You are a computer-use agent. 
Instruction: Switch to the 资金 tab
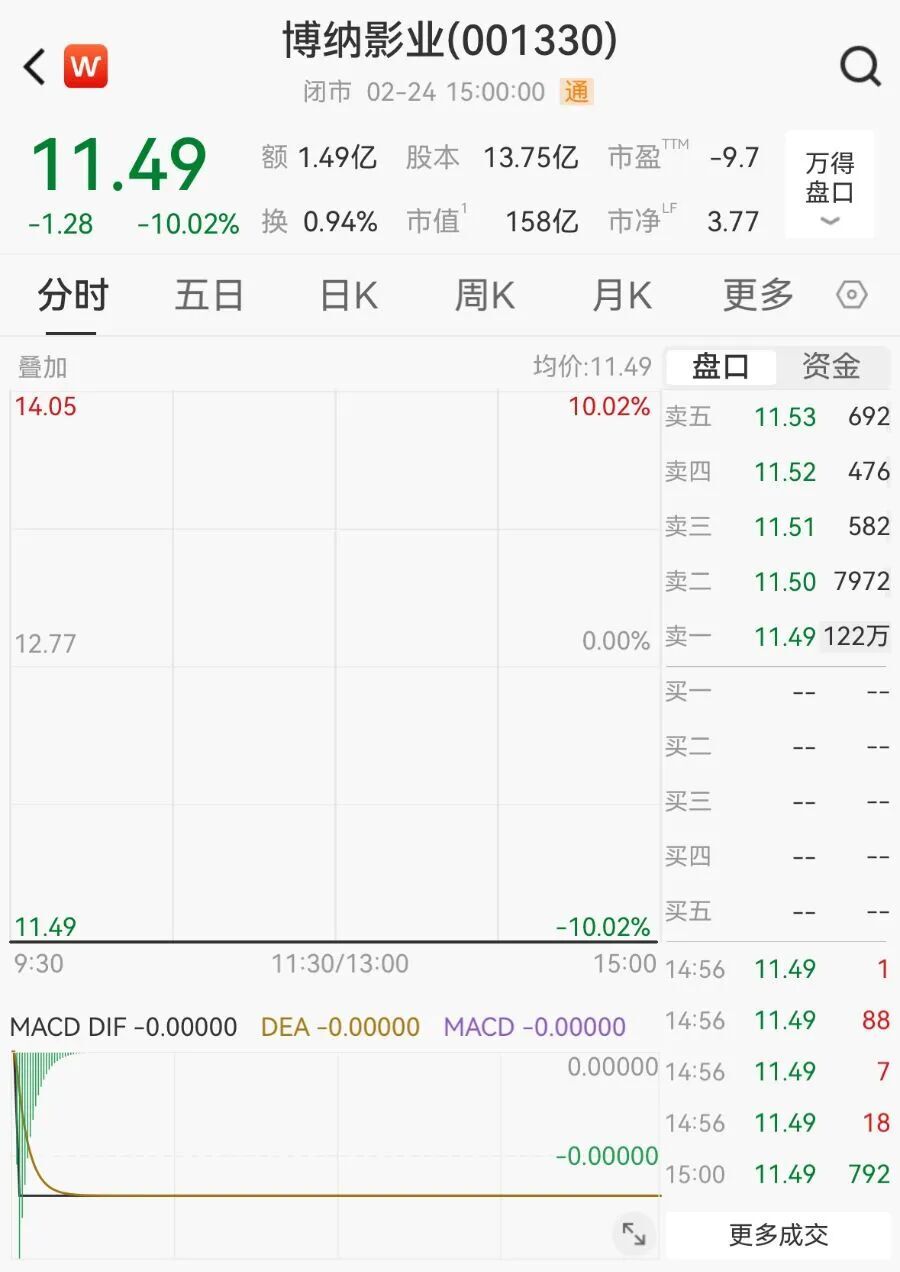click(831, 367)
